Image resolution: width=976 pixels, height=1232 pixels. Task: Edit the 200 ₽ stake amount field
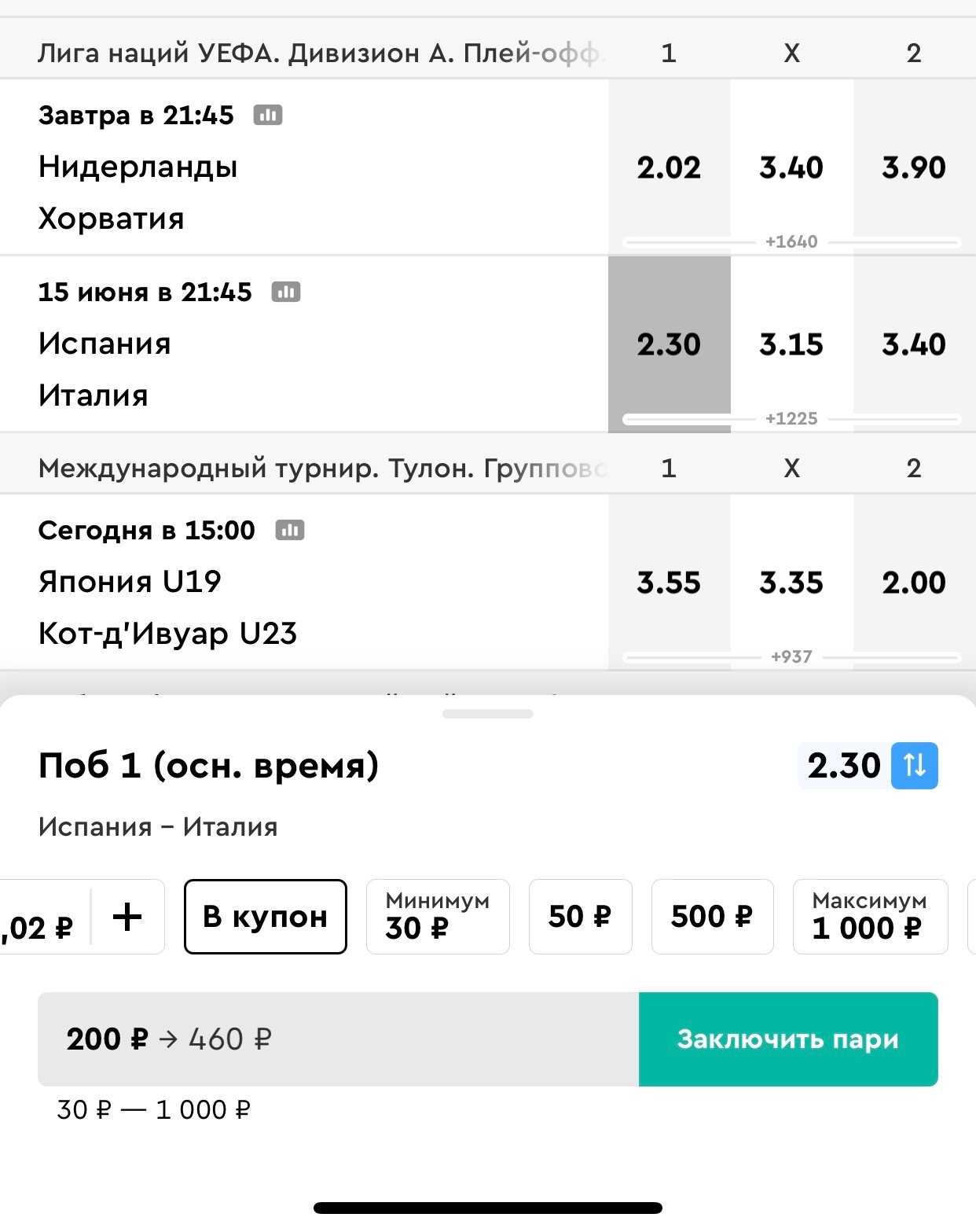[338, 1039]
